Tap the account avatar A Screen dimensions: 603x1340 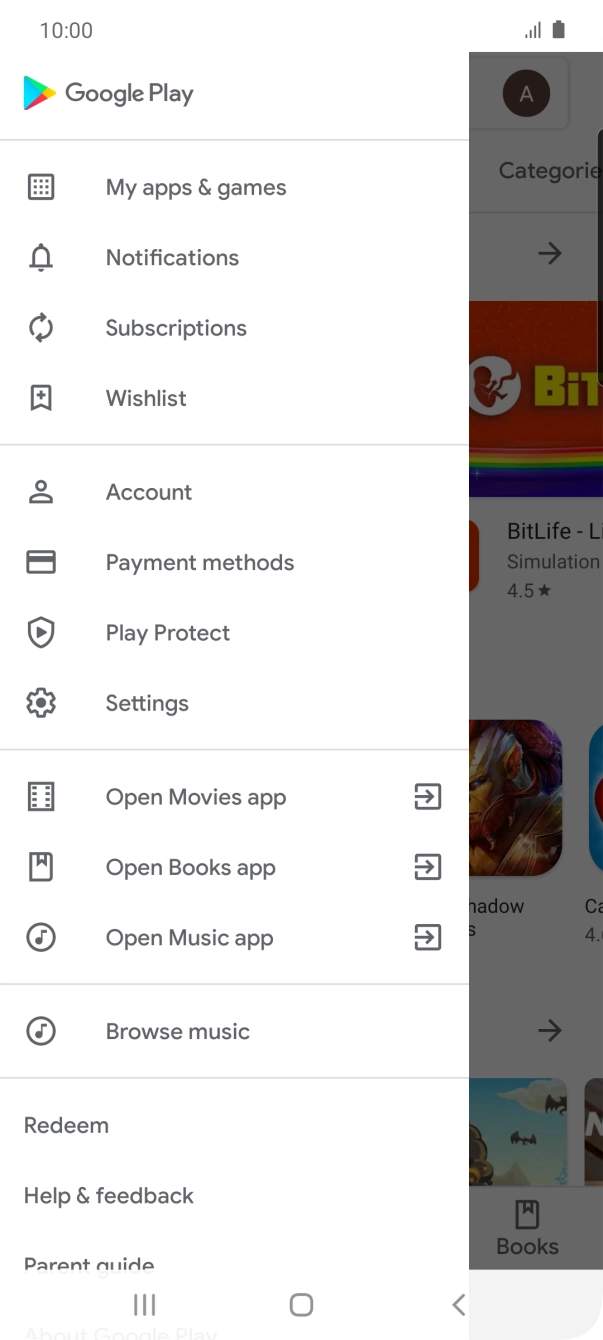pyautogui.click(x=526, y=95)
